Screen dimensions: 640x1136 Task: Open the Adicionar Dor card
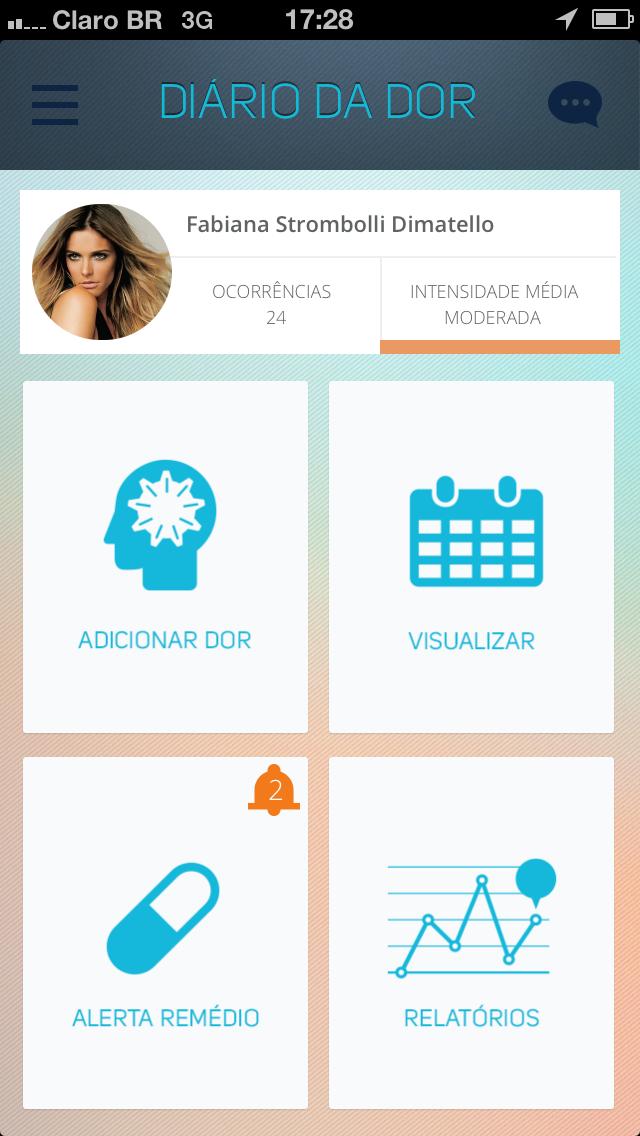(165, 556)
